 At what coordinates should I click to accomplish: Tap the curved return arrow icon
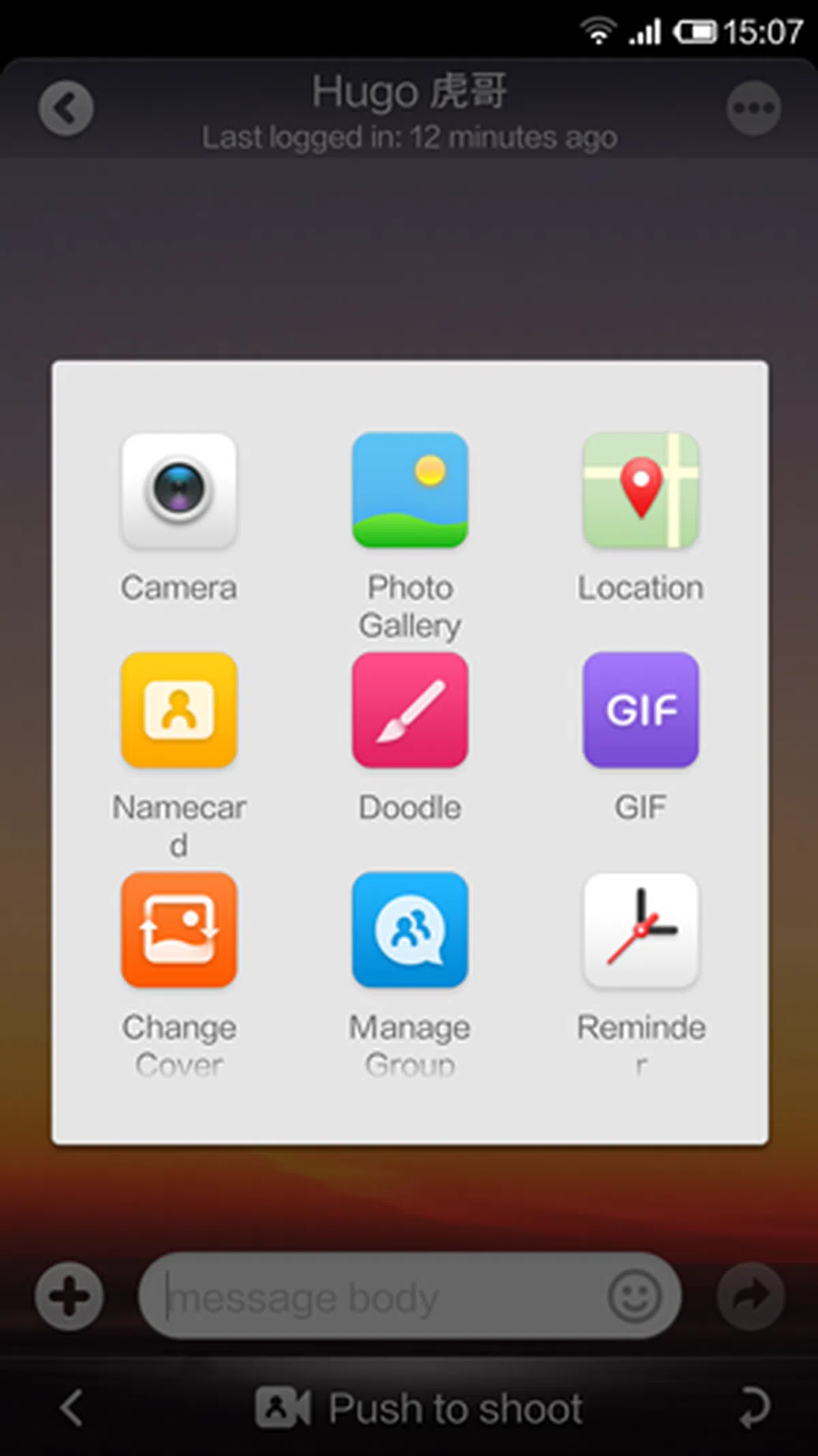(755, 1408)
